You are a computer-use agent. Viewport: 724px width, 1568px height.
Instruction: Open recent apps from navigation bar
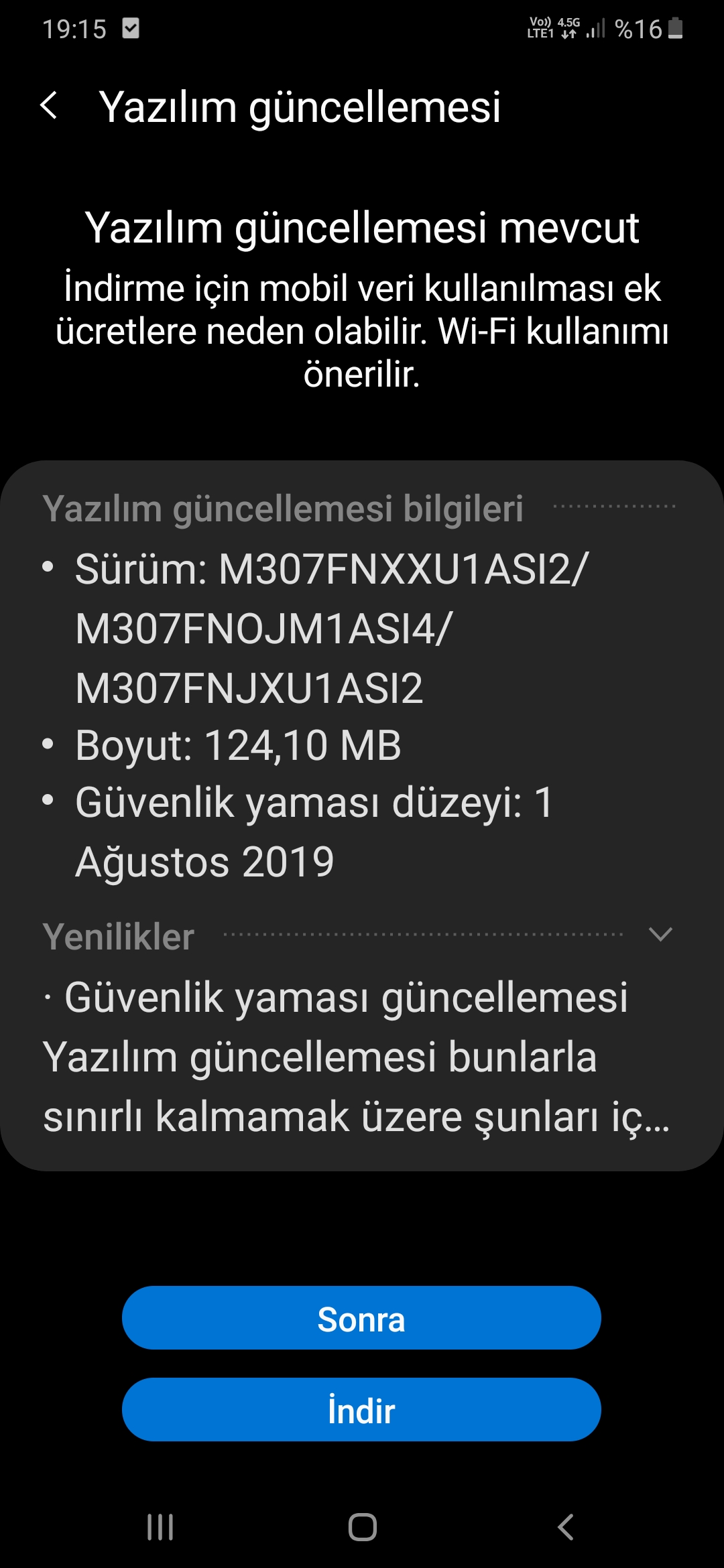click(160, 1527)
